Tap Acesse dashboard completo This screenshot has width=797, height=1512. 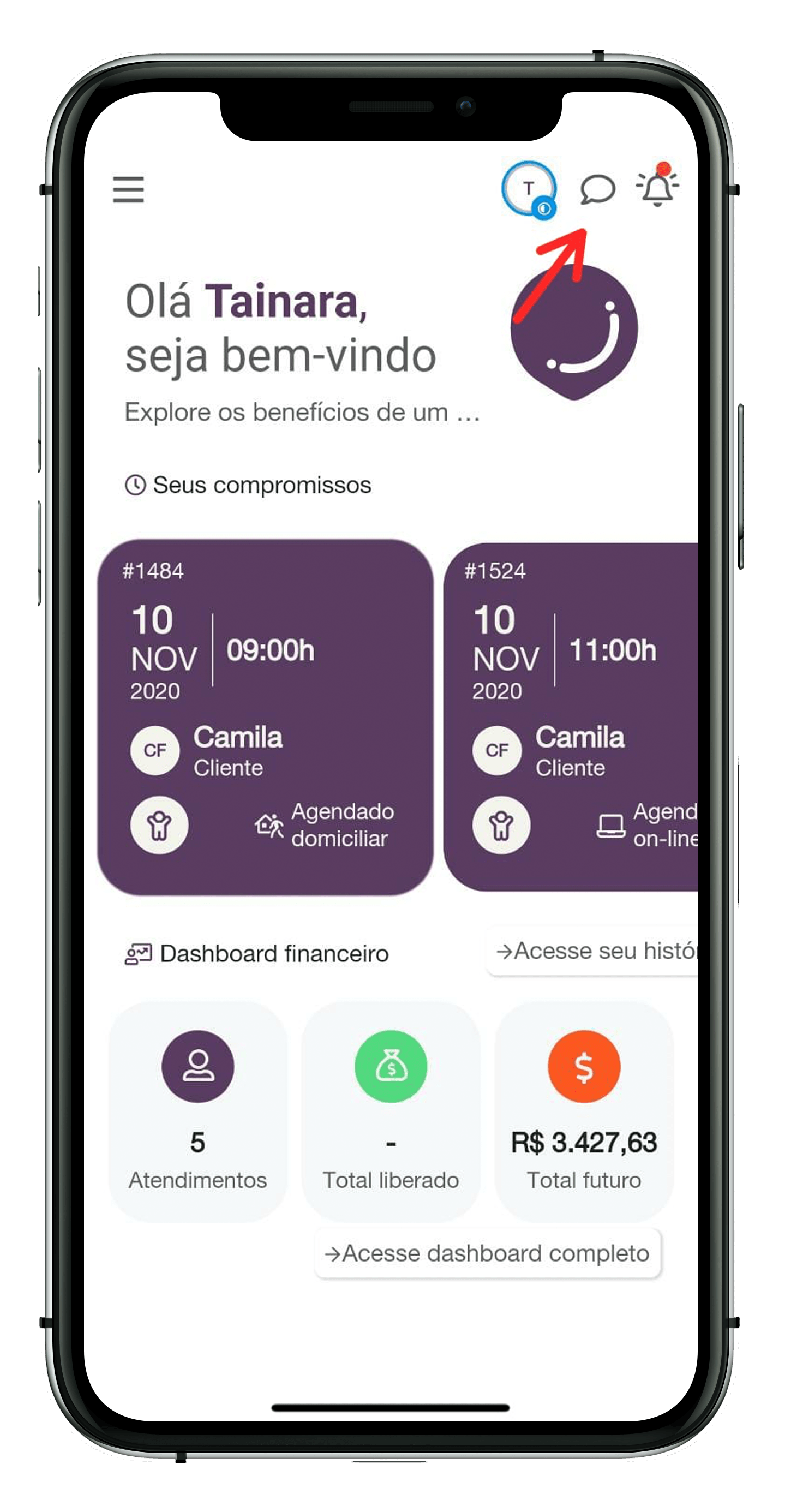(x=487, y=1253)
